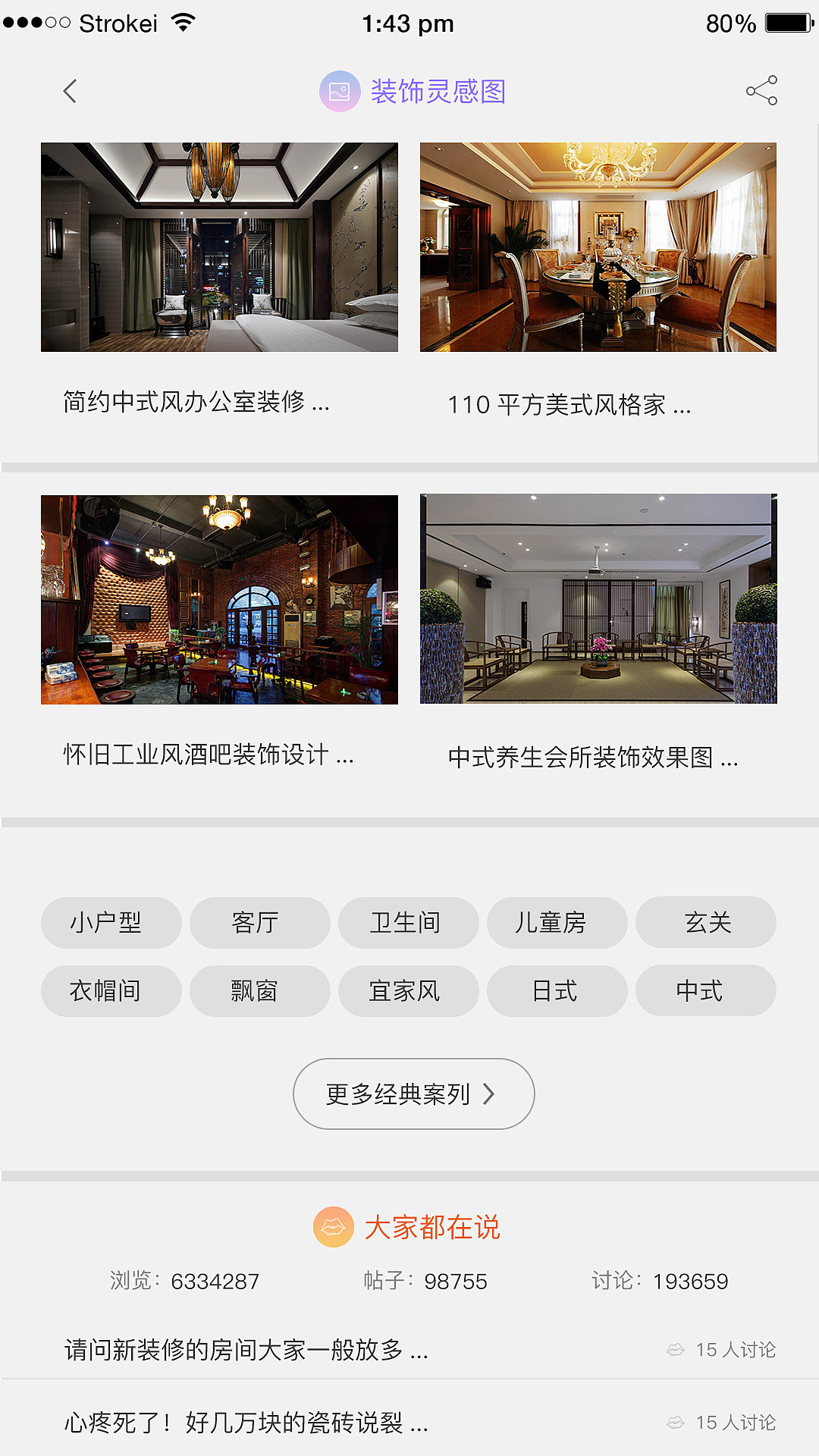Open the share menu via the share icon
The height and width of the screenshot is (1456, 819).
[x=761, y=91]
